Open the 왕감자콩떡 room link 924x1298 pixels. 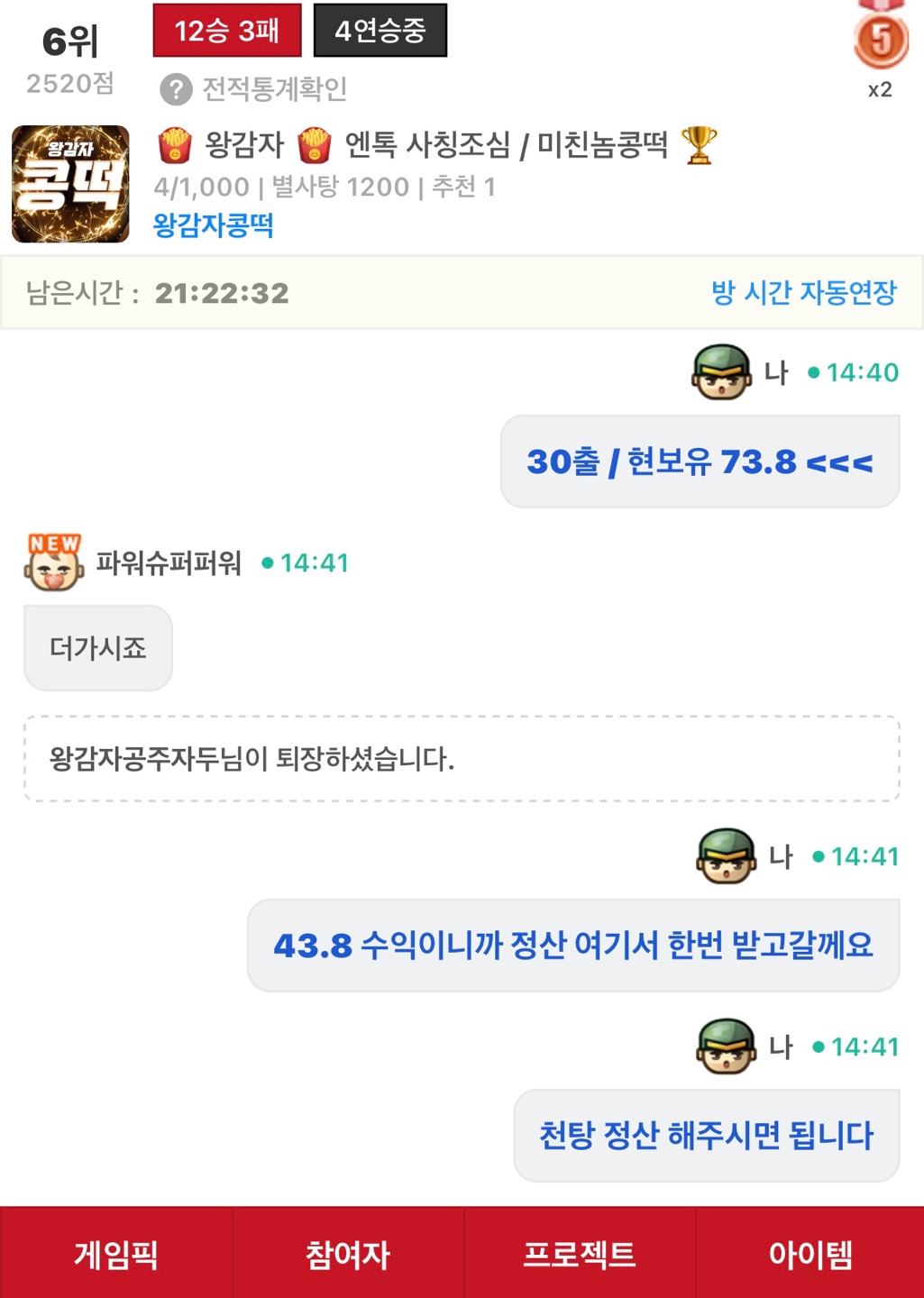point(214,225)
